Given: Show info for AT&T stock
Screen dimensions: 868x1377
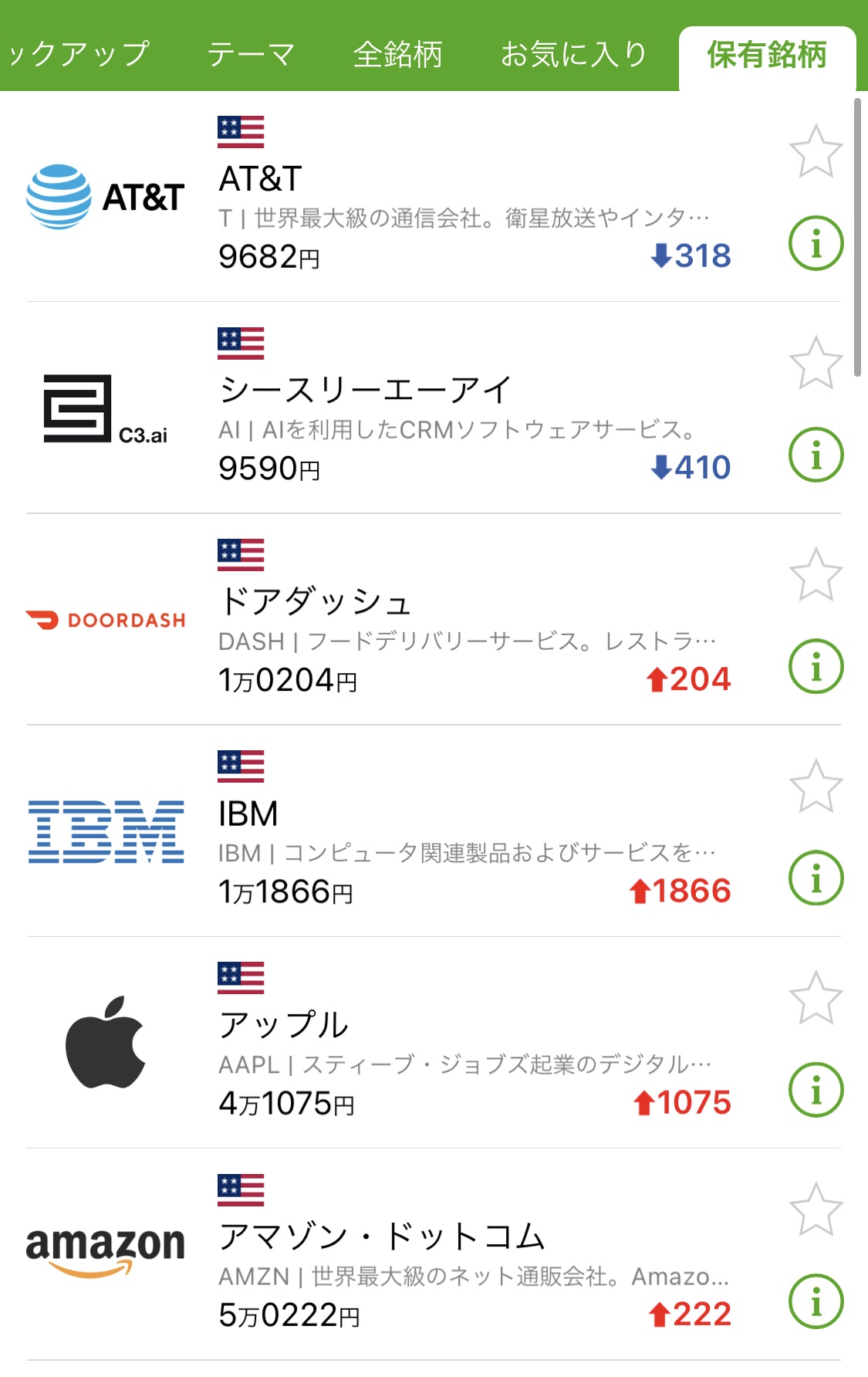Looking at the screenshot, I should [816, 244].
